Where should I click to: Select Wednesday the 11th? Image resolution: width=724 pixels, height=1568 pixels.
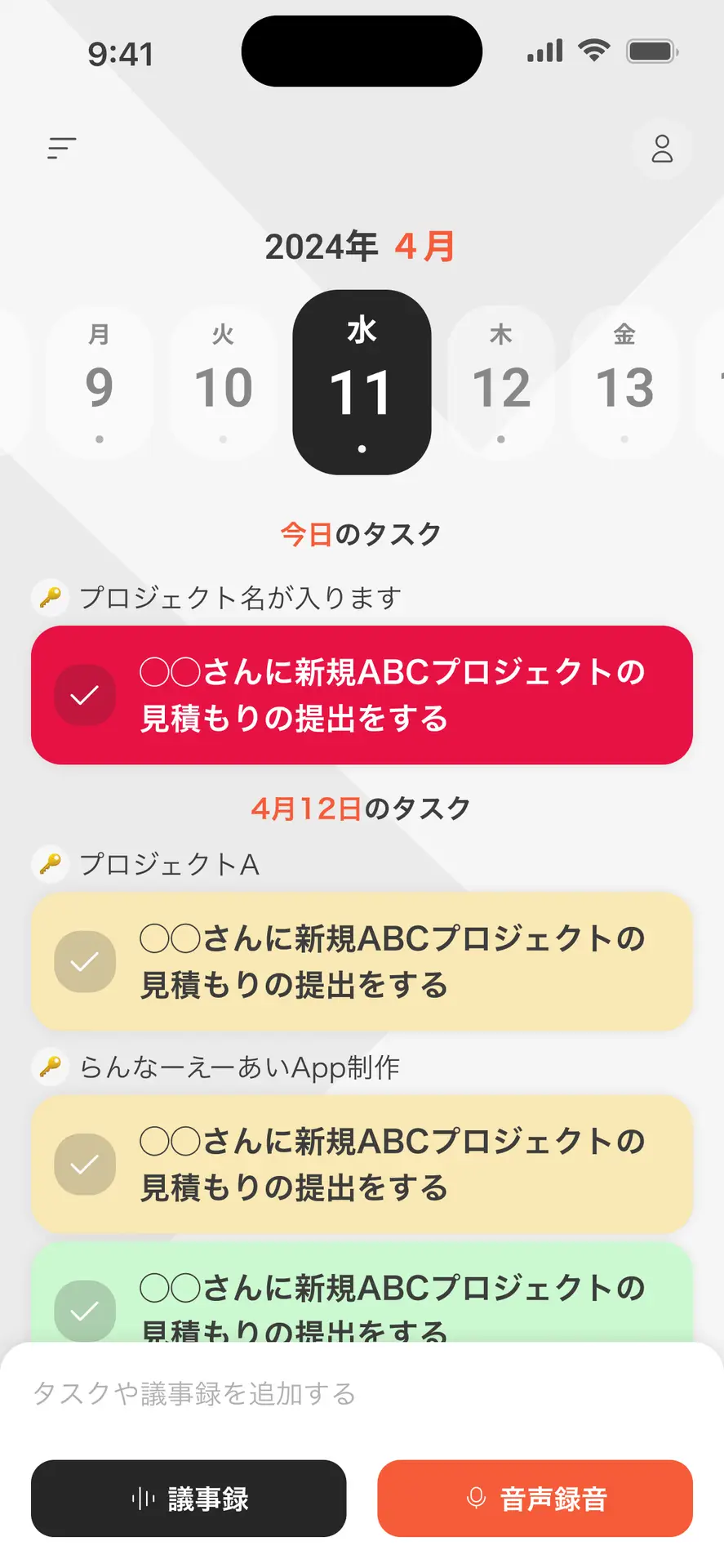[x=362, y=382]
